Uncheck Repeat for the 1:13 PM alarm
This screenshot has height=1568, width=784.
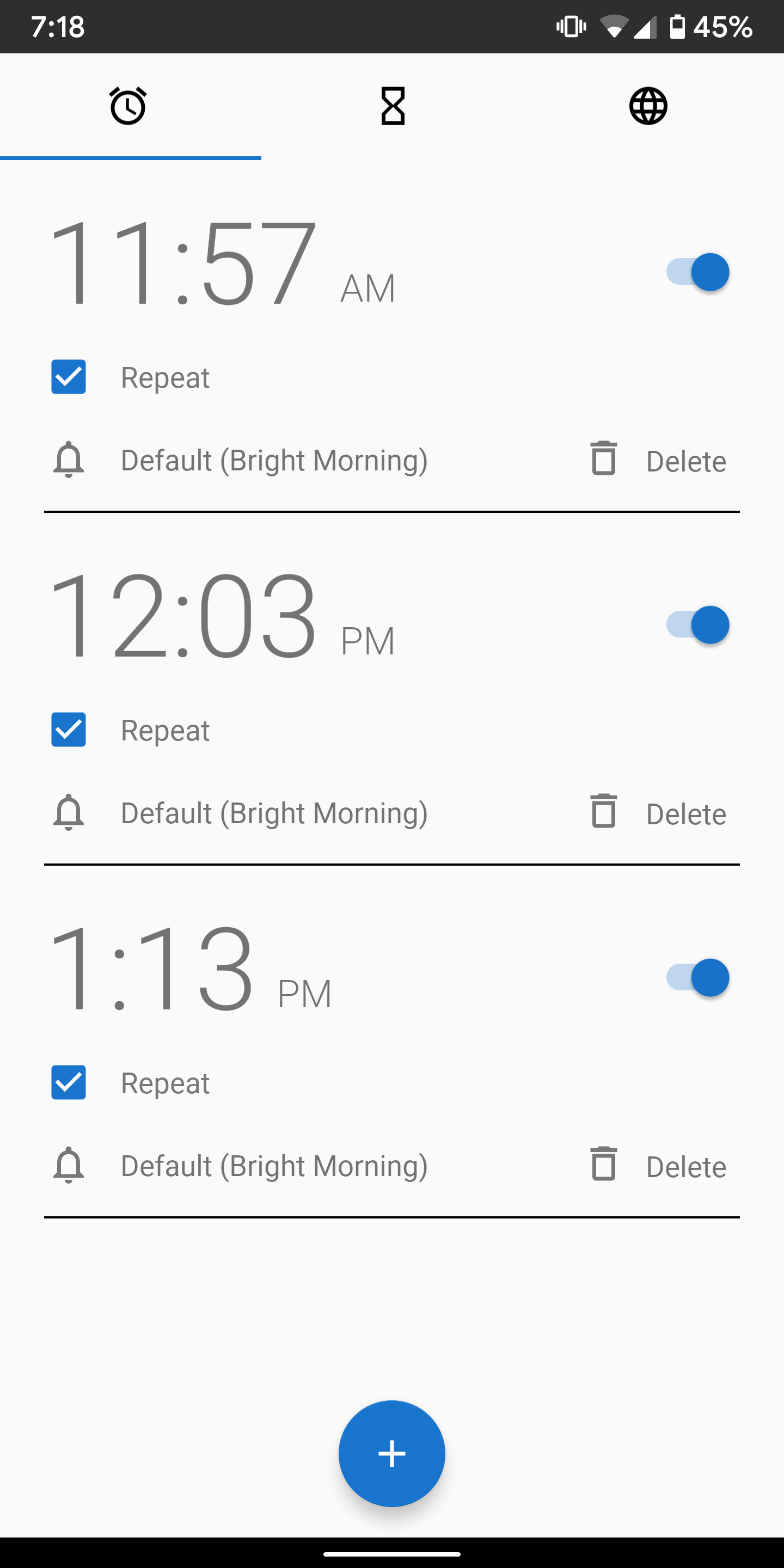point(69,1082)
